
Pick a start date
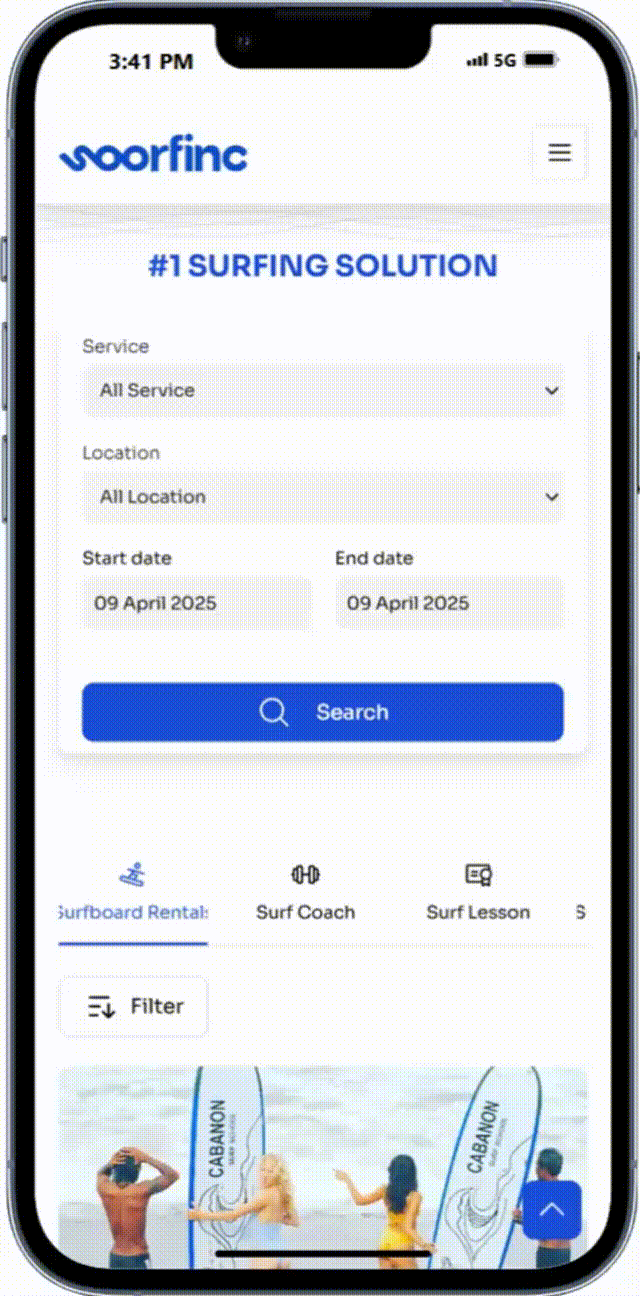click(196, 603)
